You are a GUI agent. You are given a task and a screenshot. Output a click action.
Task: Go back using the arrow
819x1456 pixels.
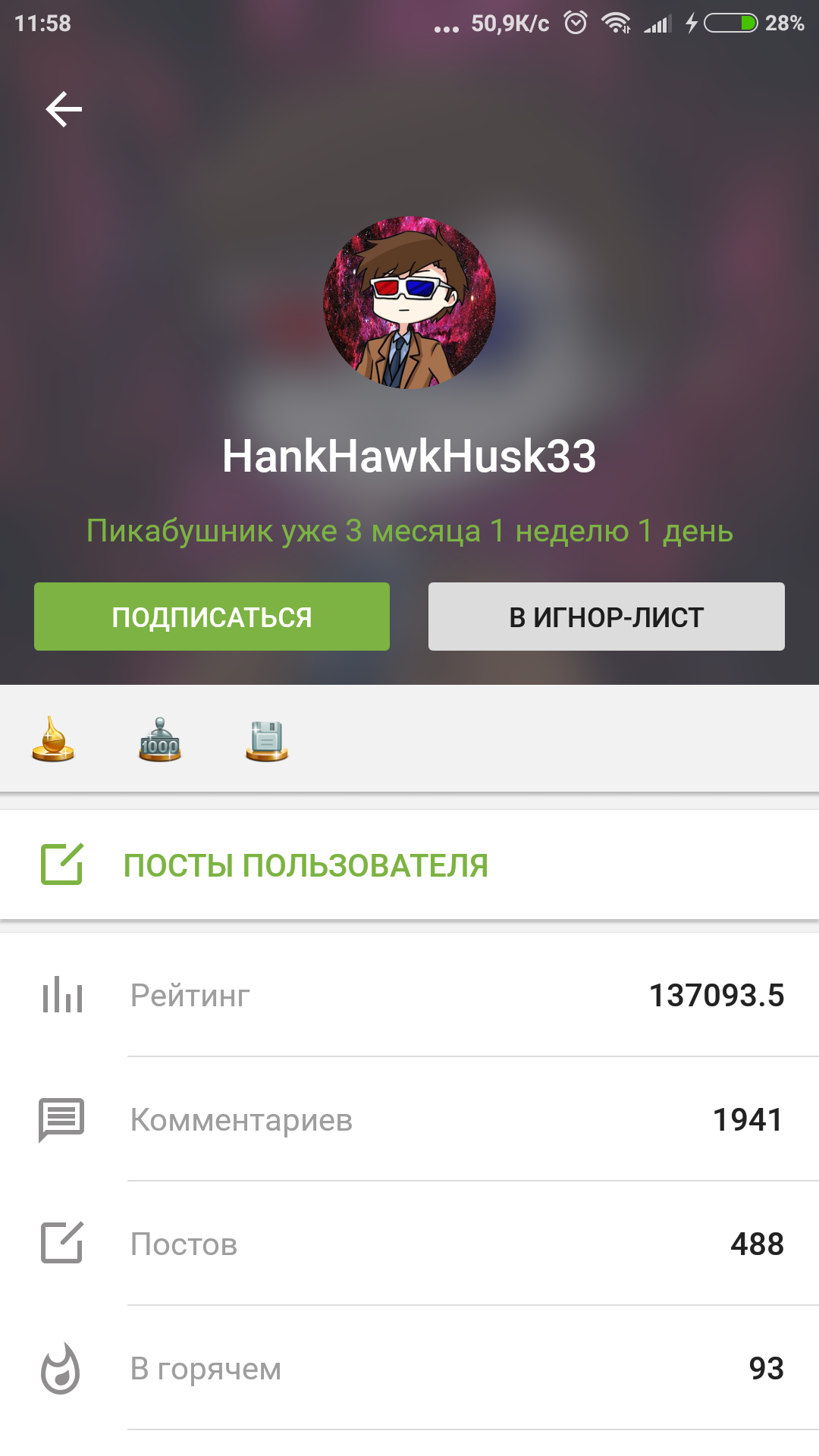[x=64, y=109]
